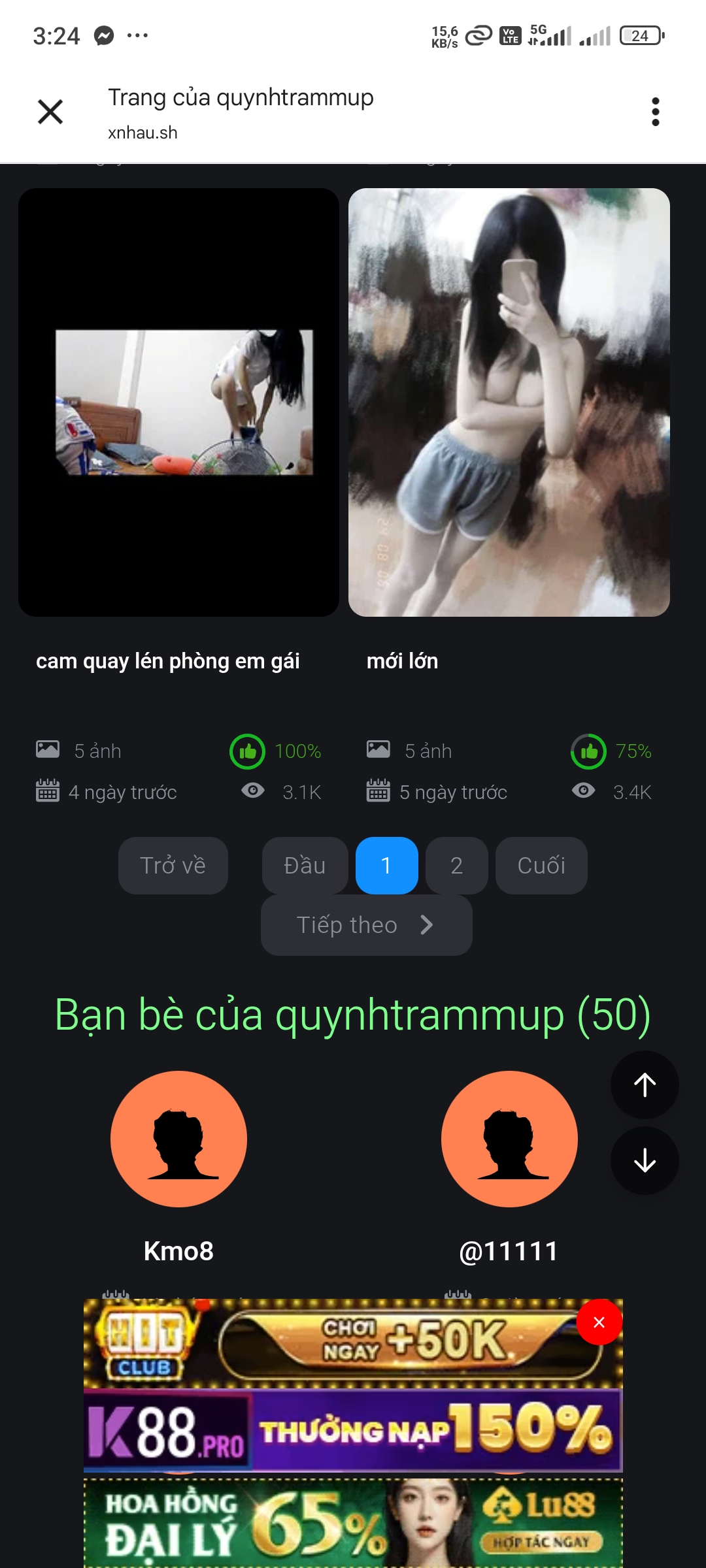The width and height of the screenshot is (706, 1568).
Task: Open the Lu88 65% ad banner
Action: [x=353, y=1522]
